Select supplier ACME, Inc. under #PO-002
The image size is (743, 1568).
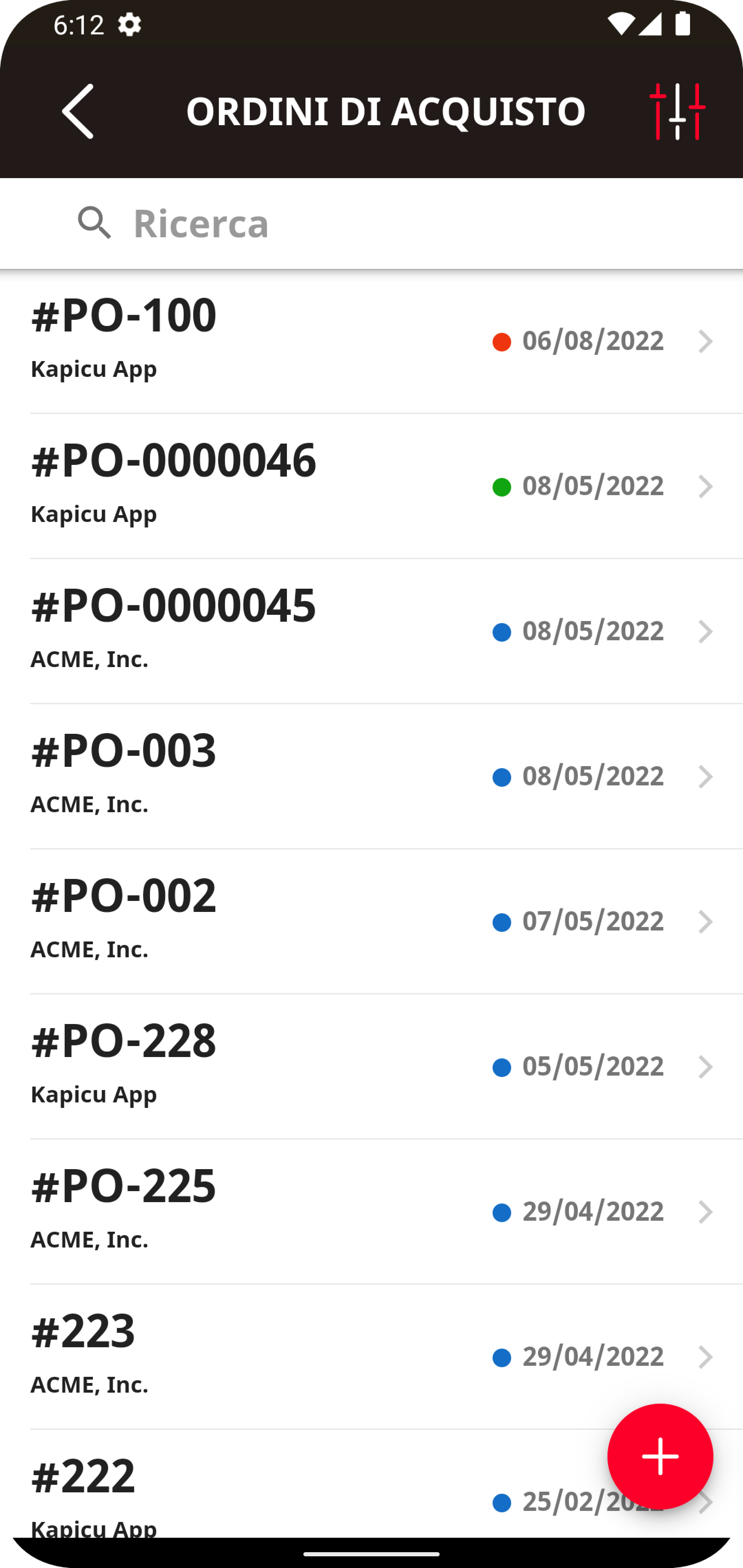coord(89,948)
